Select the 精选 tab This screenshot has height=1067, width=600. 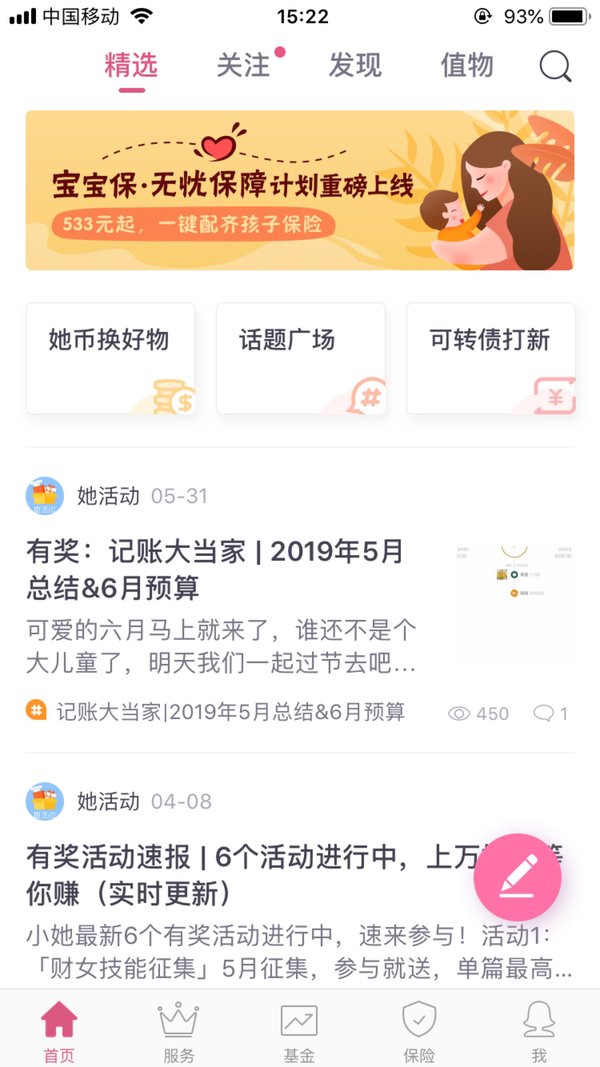[131, 66]
